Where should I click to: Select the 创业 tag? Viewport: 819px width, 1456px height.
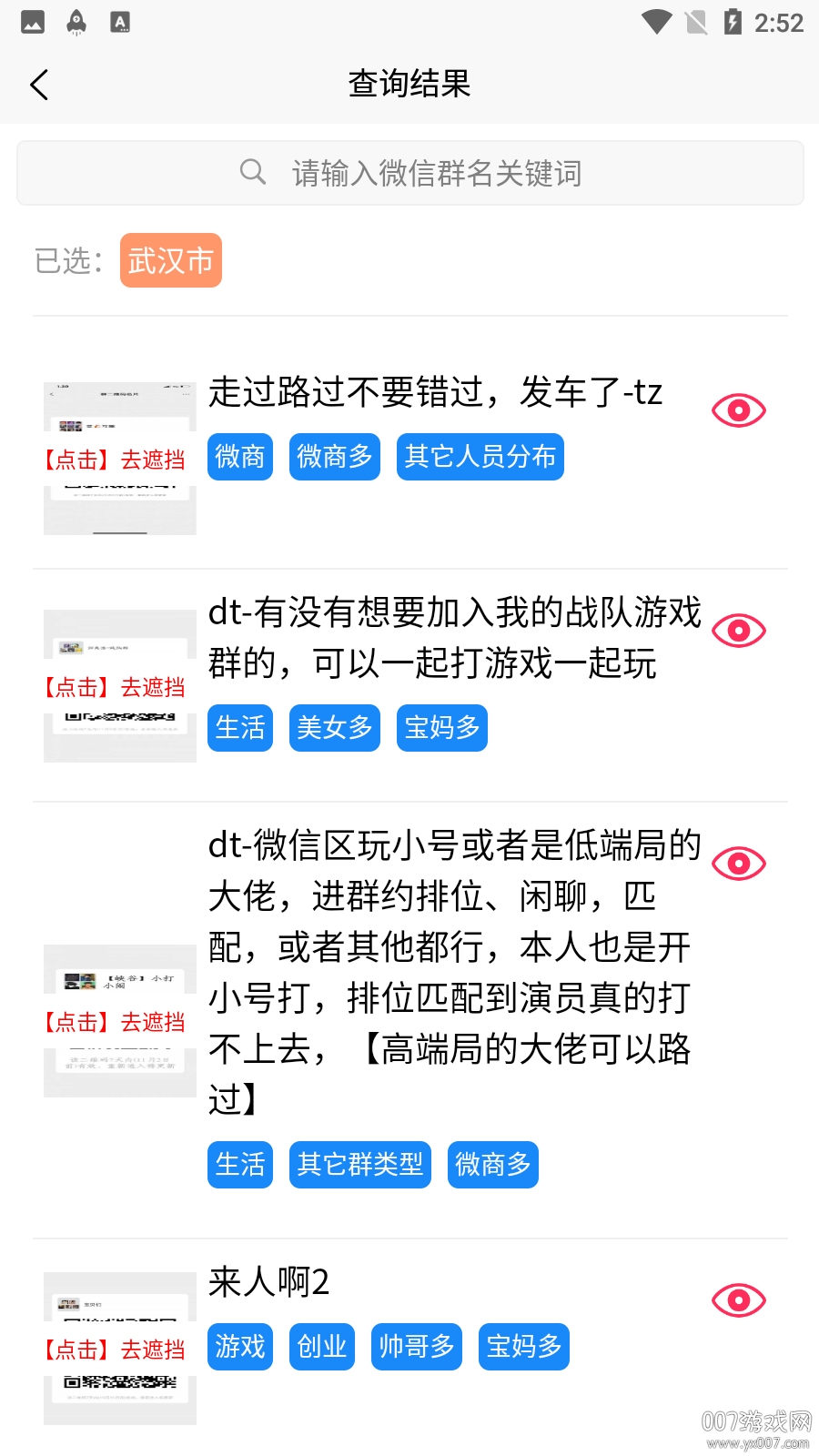322,1347
